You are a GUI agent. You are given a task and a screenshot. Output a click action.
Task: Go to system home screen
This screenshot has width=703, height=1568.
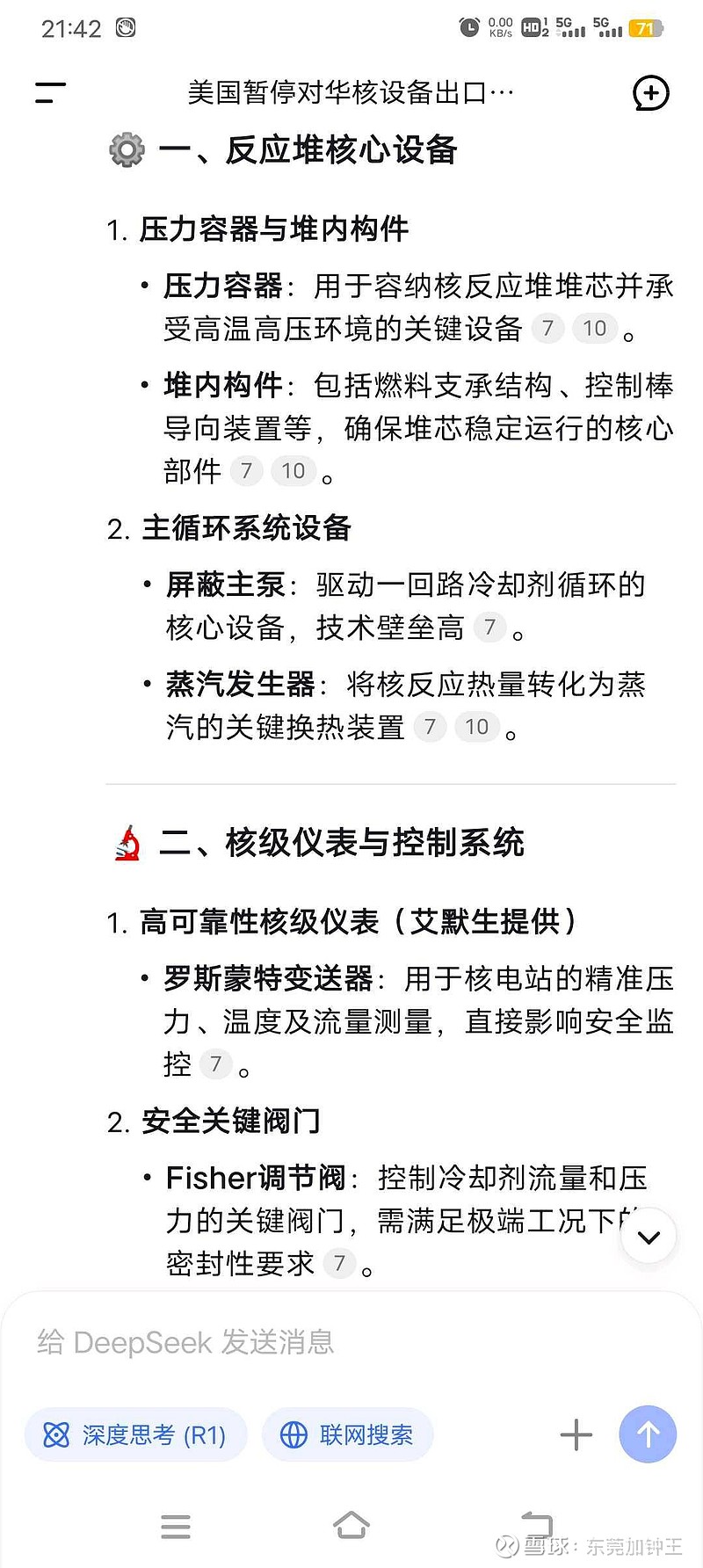point(351,1526)
